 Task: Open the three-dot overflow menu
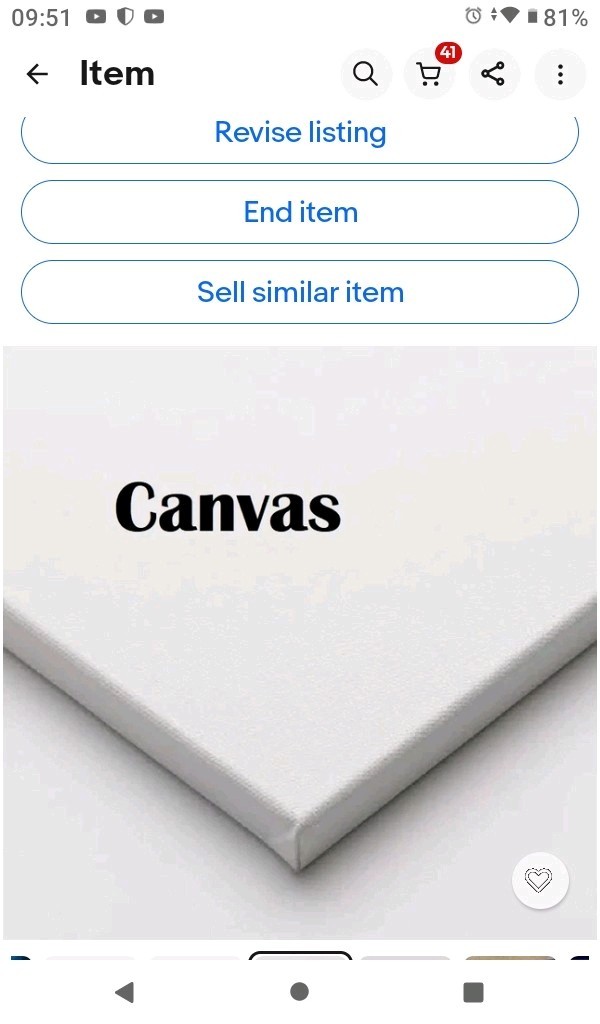click(x=560, y=74)
